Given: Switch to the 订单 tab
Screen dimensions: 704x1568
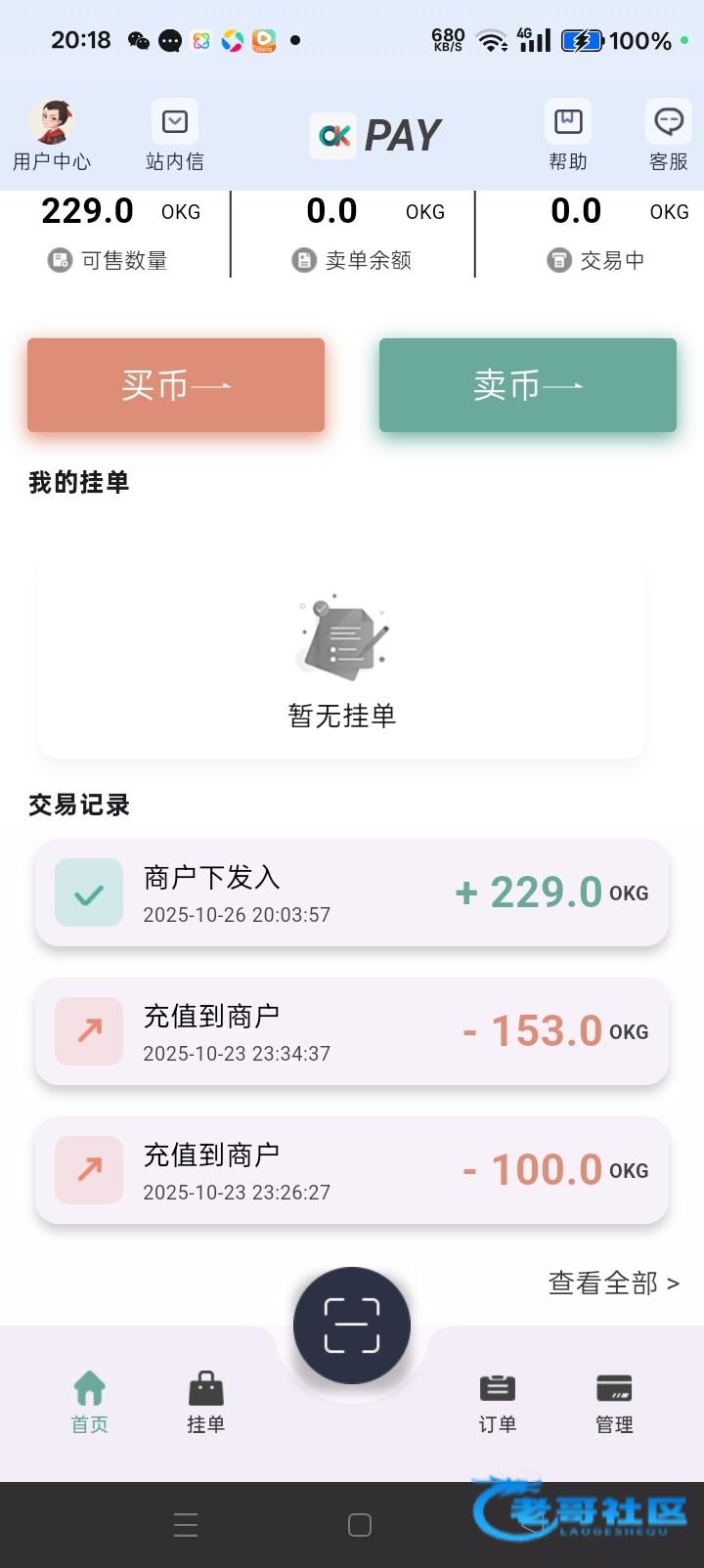Looking at the screenshot, I should coord(497,1403).
